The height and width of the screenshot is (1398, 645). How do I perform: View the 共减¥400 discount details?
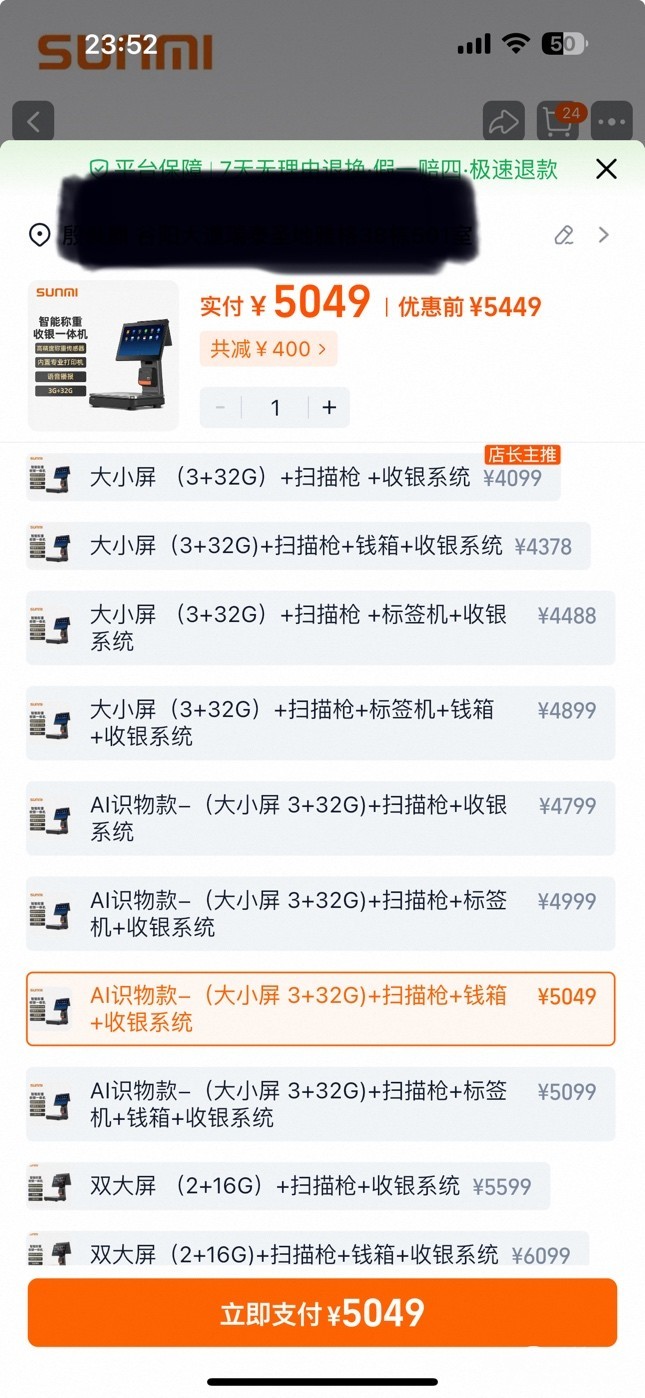[x=268, y=349]
